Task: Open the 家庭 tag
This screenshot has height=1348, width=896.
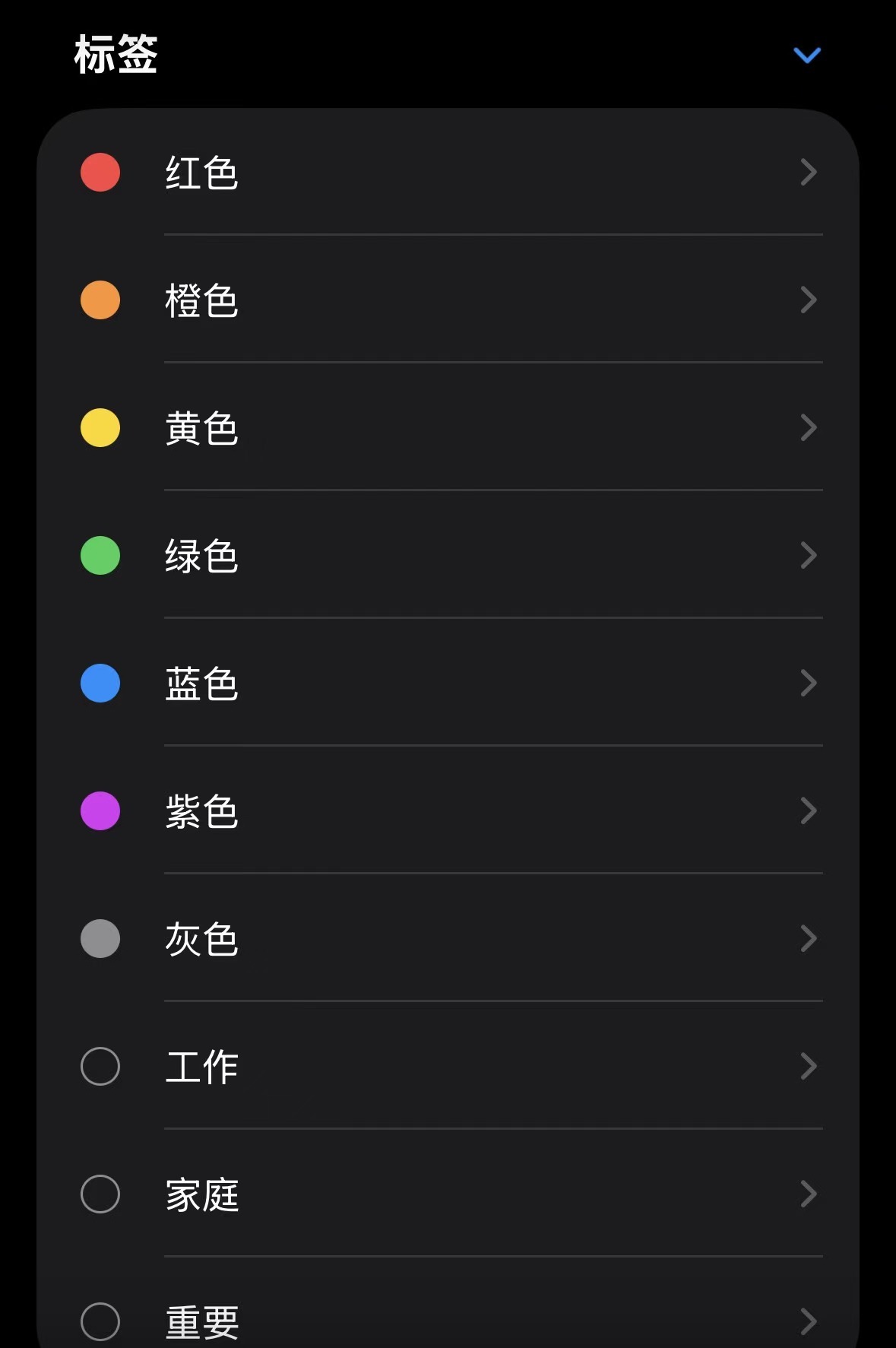Action: (x=448, y=1194)
